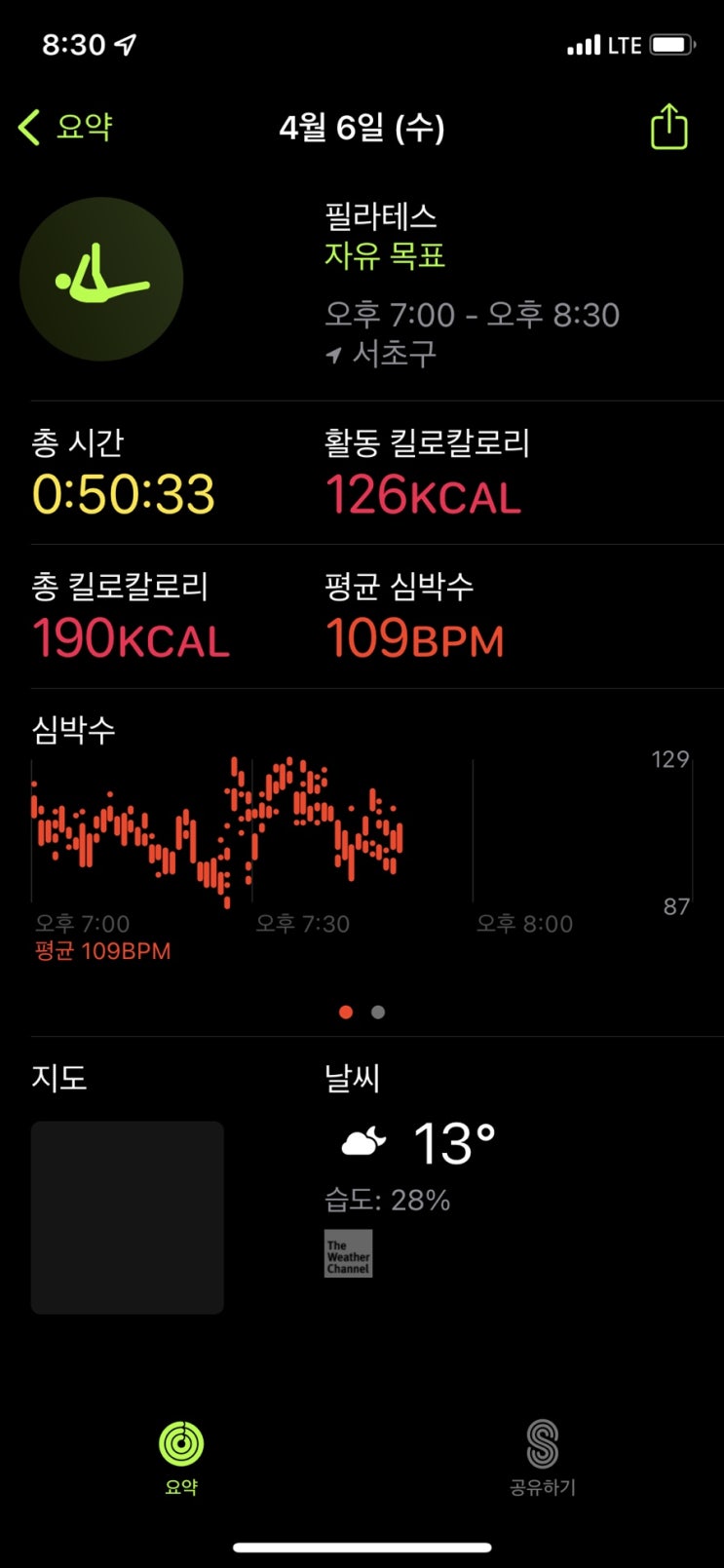Open the share icon at top right
This screenshot has width=724, height=1568.
click(668, 128)
